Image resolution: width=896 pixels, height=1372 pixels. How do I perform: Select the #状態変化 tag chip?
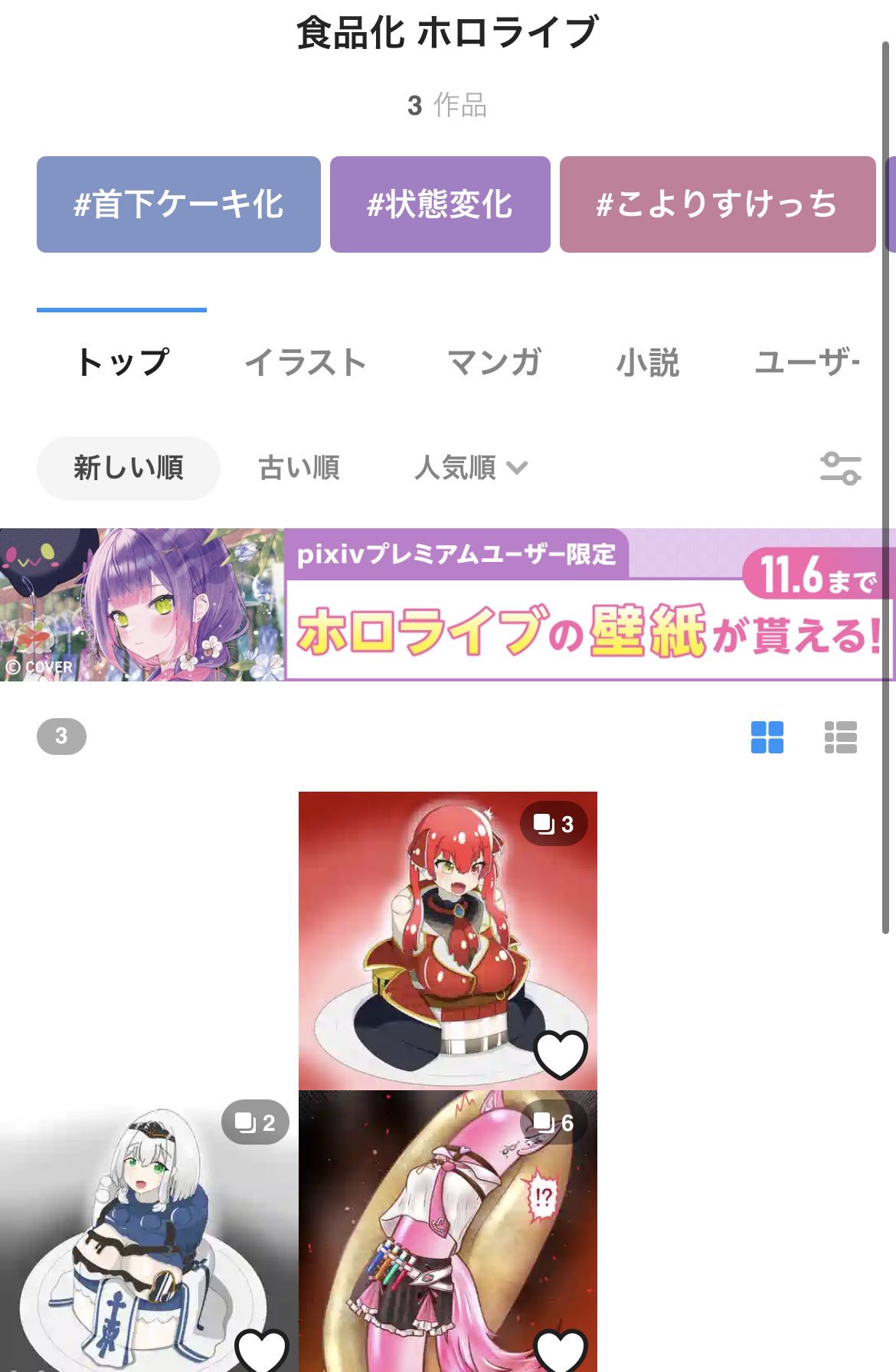(x=440, y=204)
